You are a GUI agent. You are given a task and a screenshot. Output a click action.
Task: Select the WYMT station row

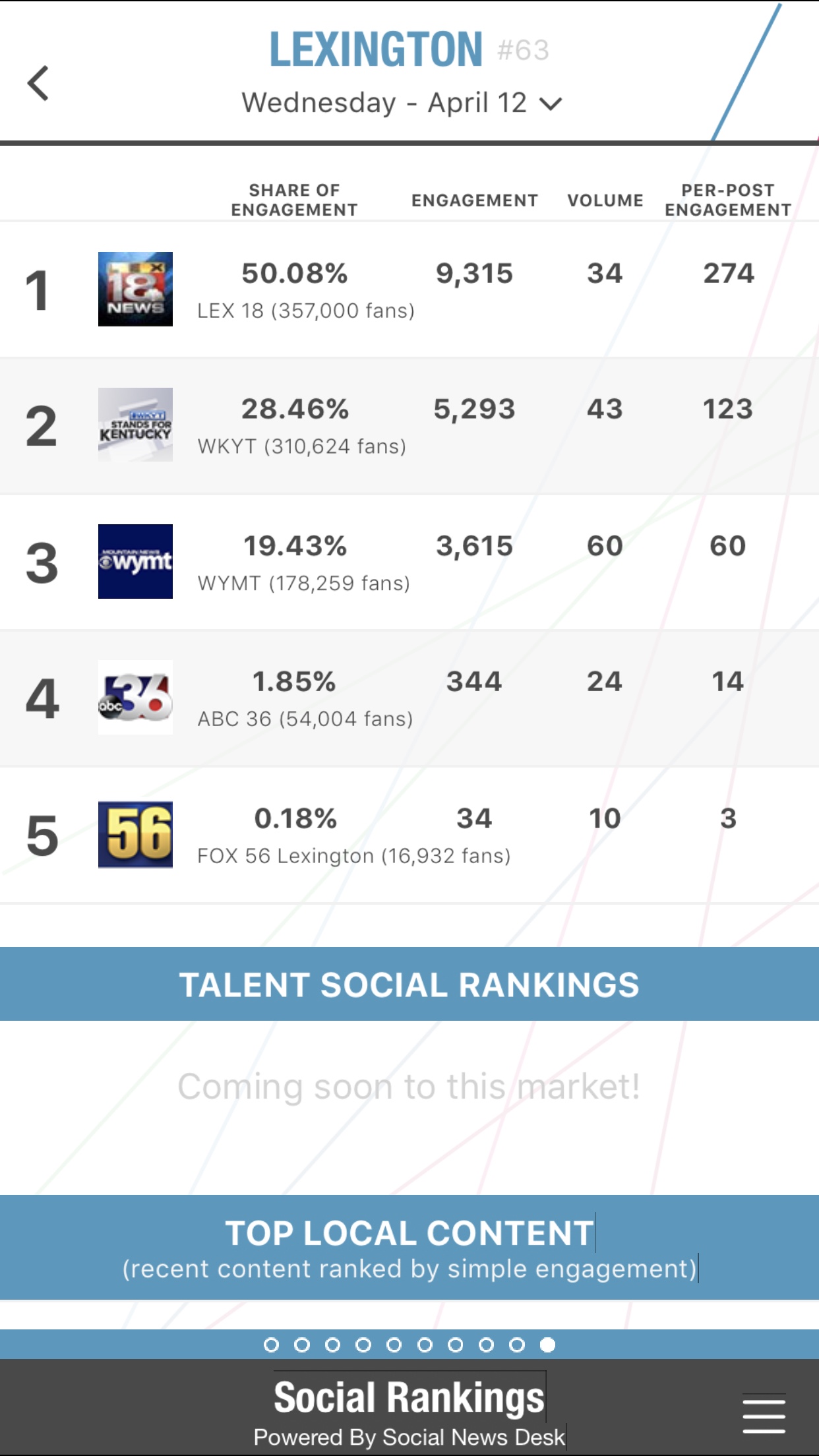coord(409,562)
